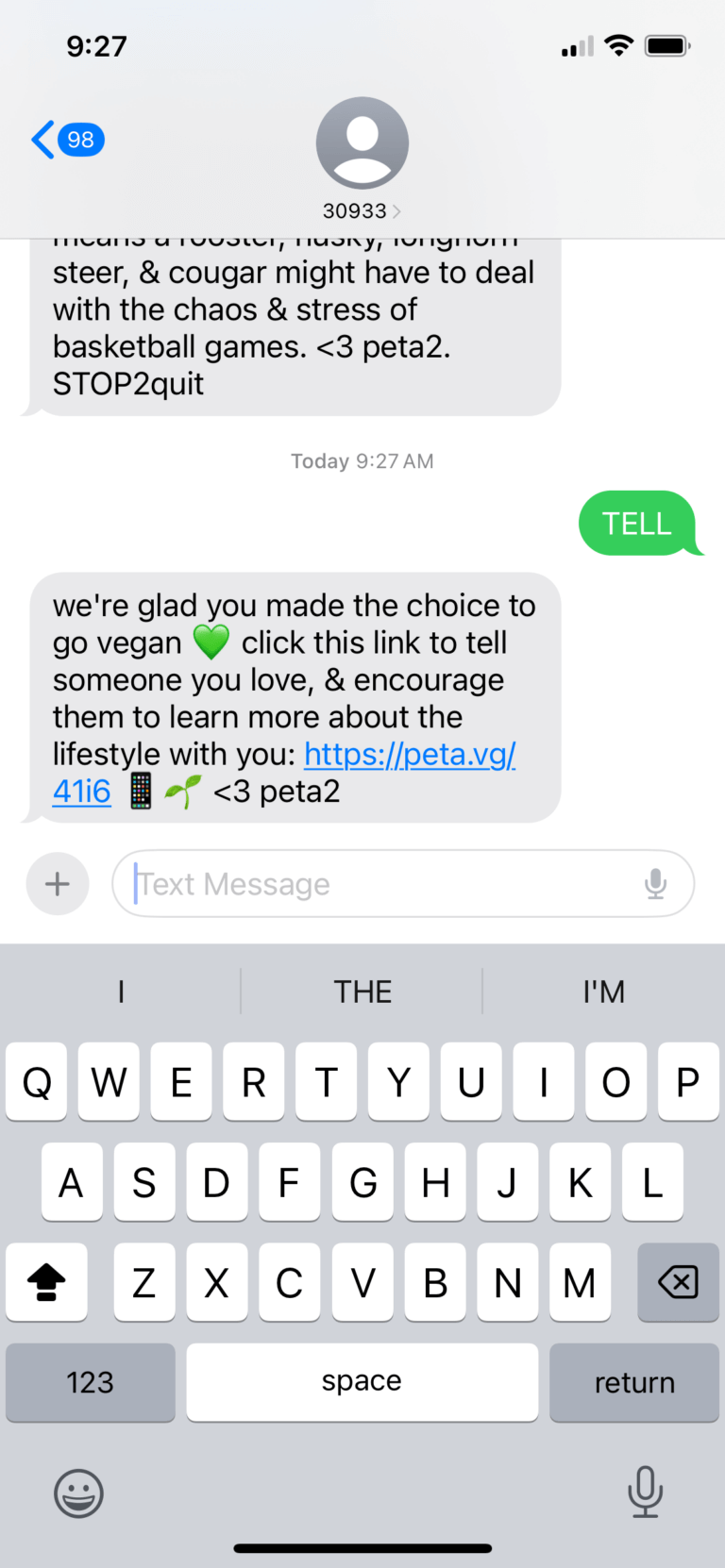Choose the 'I' predictive text option

click(x=120, y=991)
